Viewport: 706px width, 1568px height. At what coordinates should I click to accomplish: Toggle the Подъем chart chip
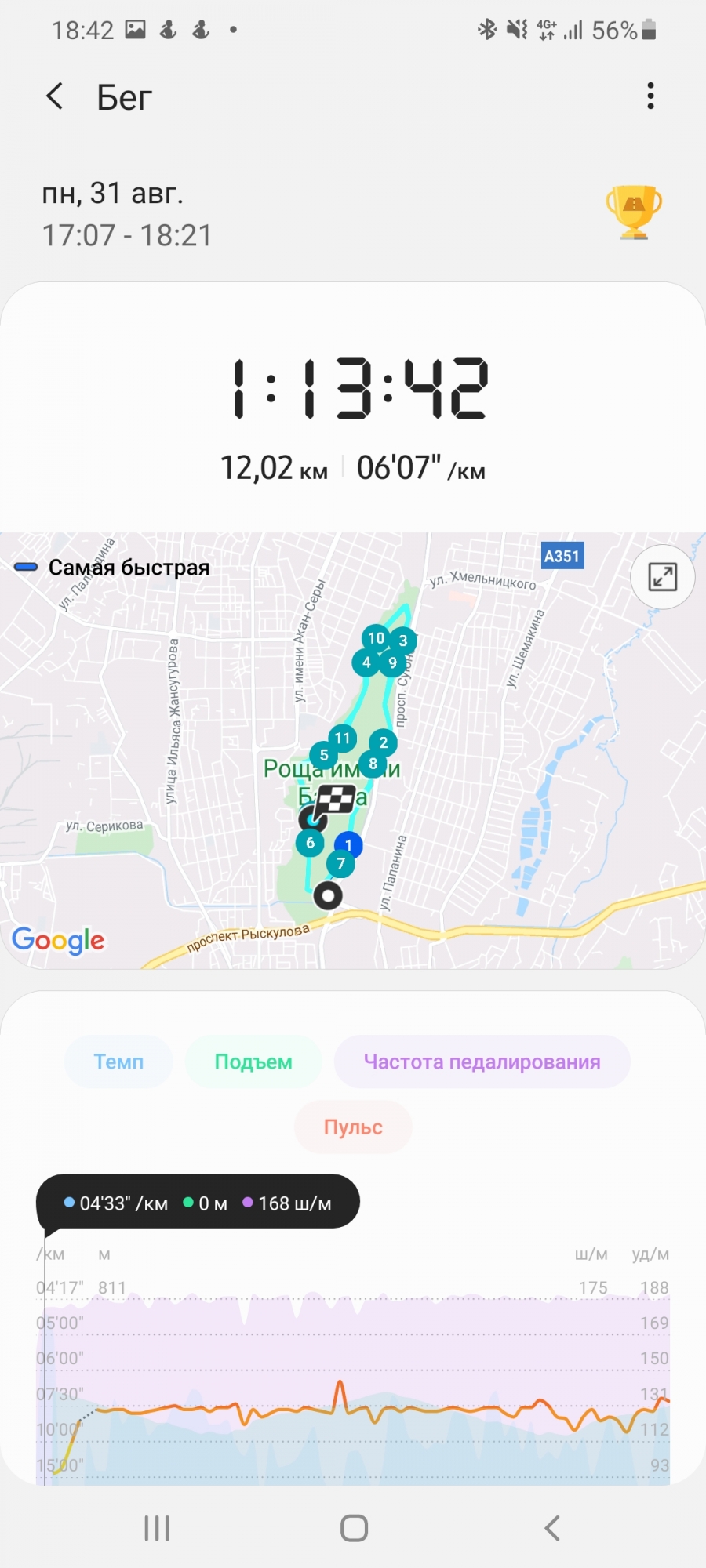(x=253, y=1062)
